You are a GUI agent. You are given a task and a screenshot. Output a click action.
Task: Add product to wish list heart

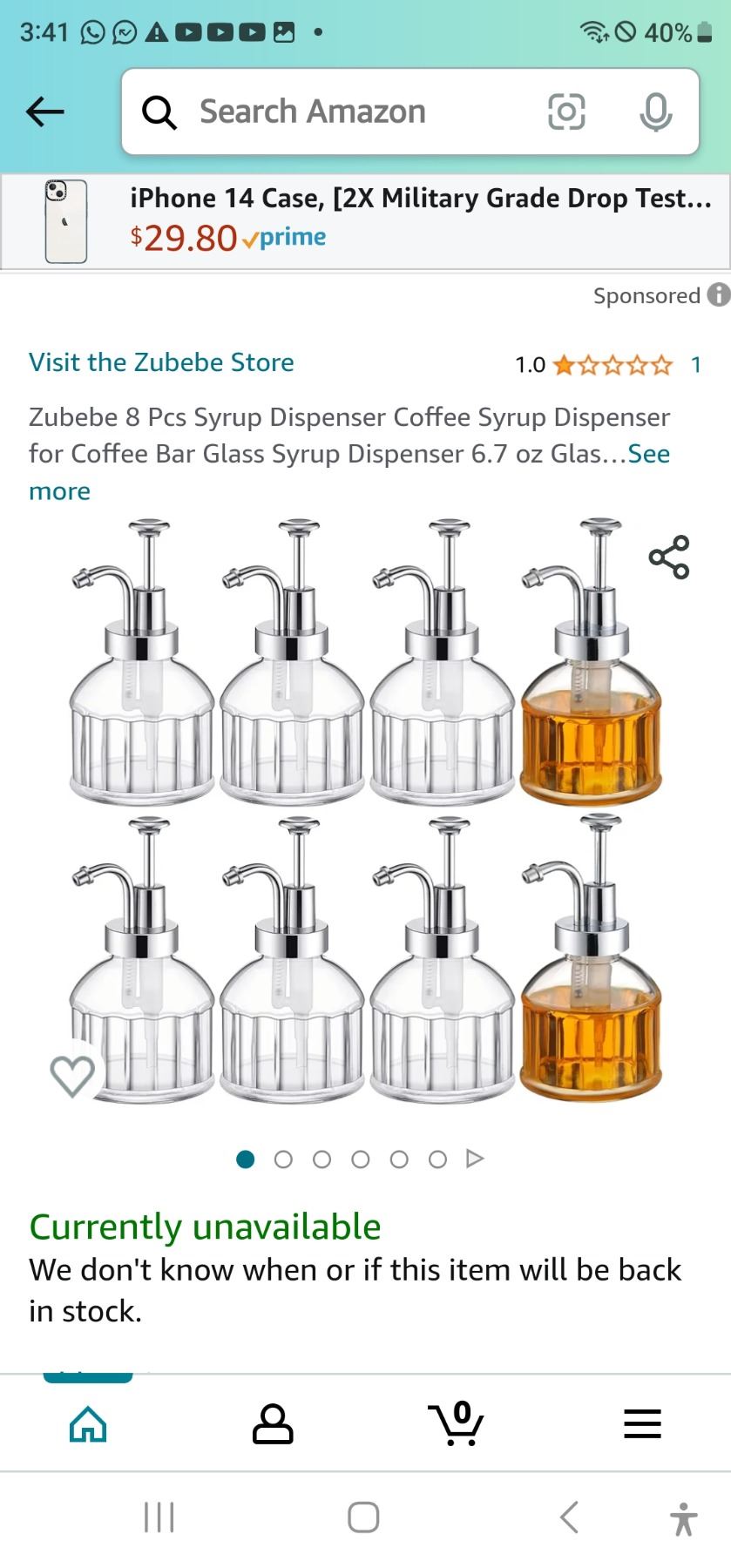coord(72,1075)
